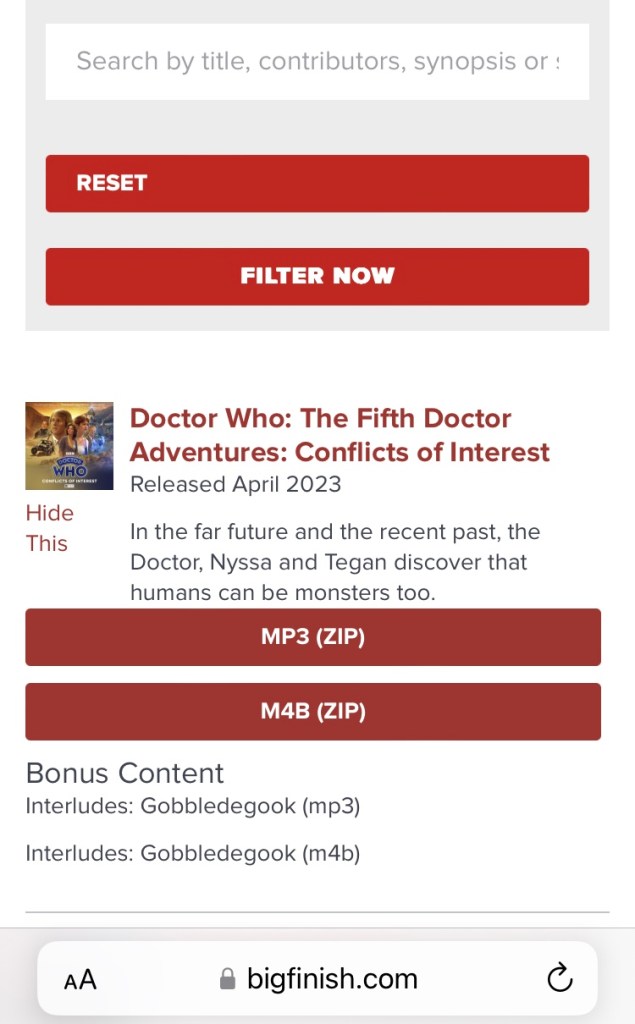Download the M4B (ZIP) file
This screenshot has width=635, height=1024.
click(313, 712)
